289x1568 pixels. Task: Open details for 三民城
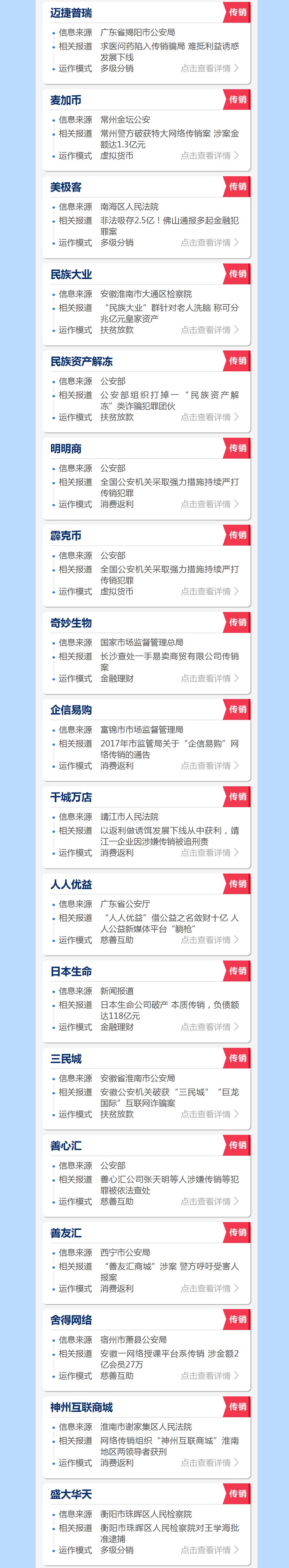209,1114
